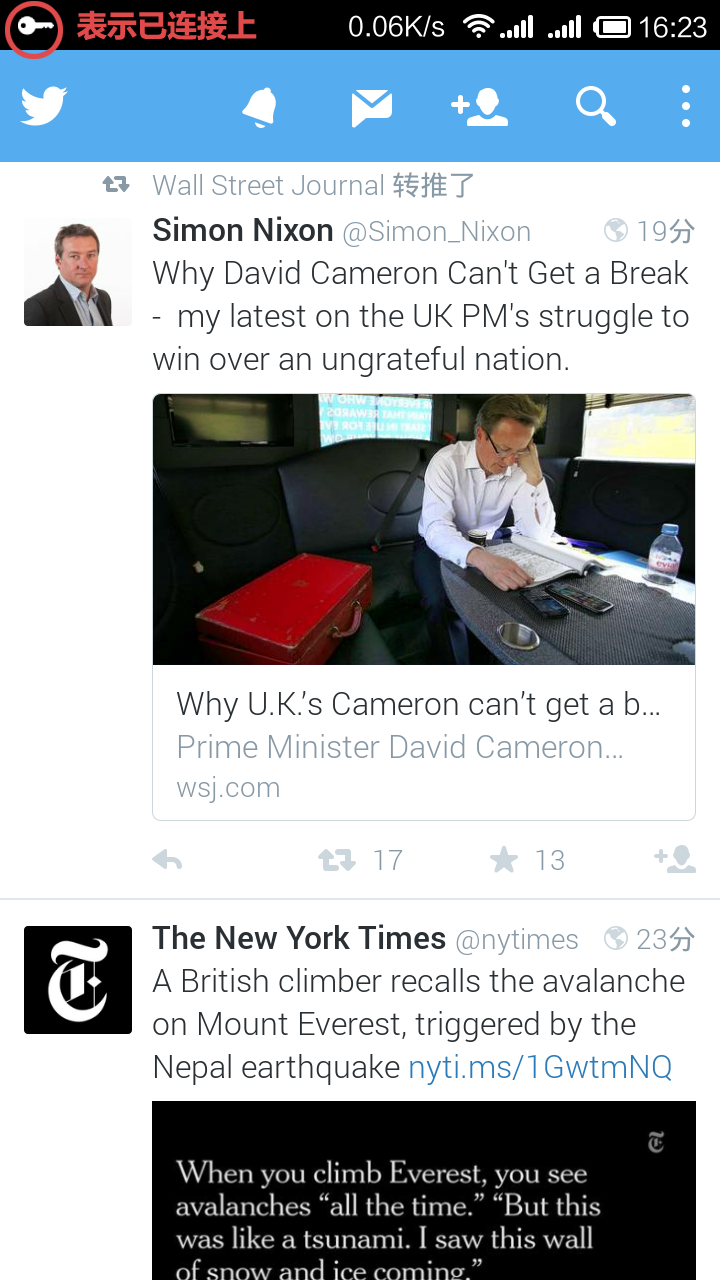Retweet Simon Nixon's tweet
The height and width of the screenshot is (1280, 720).
point(337,860)
